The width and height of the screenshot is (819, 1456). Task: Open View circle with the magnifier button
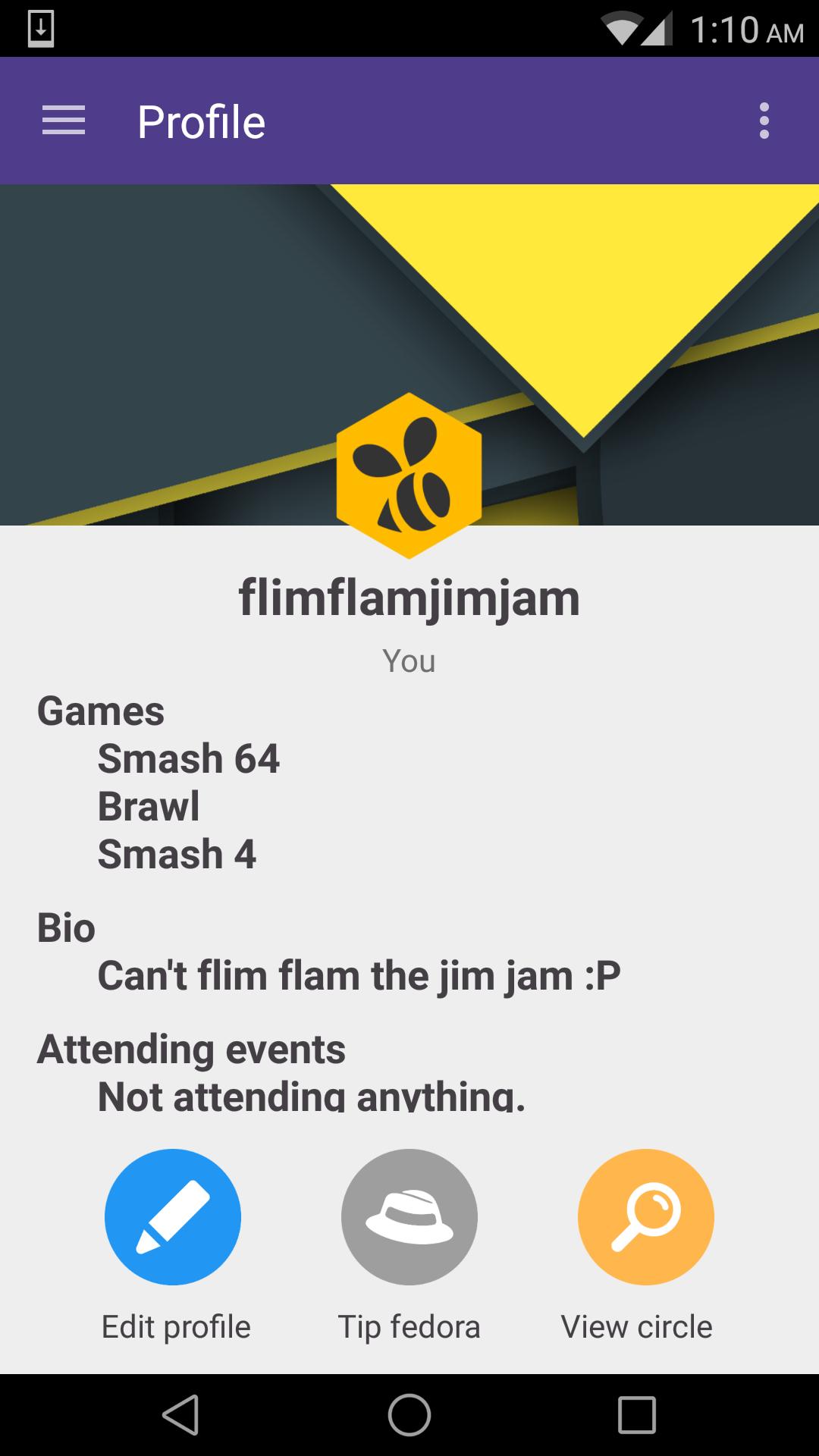pyautogui.click(x=645, y=1216)
